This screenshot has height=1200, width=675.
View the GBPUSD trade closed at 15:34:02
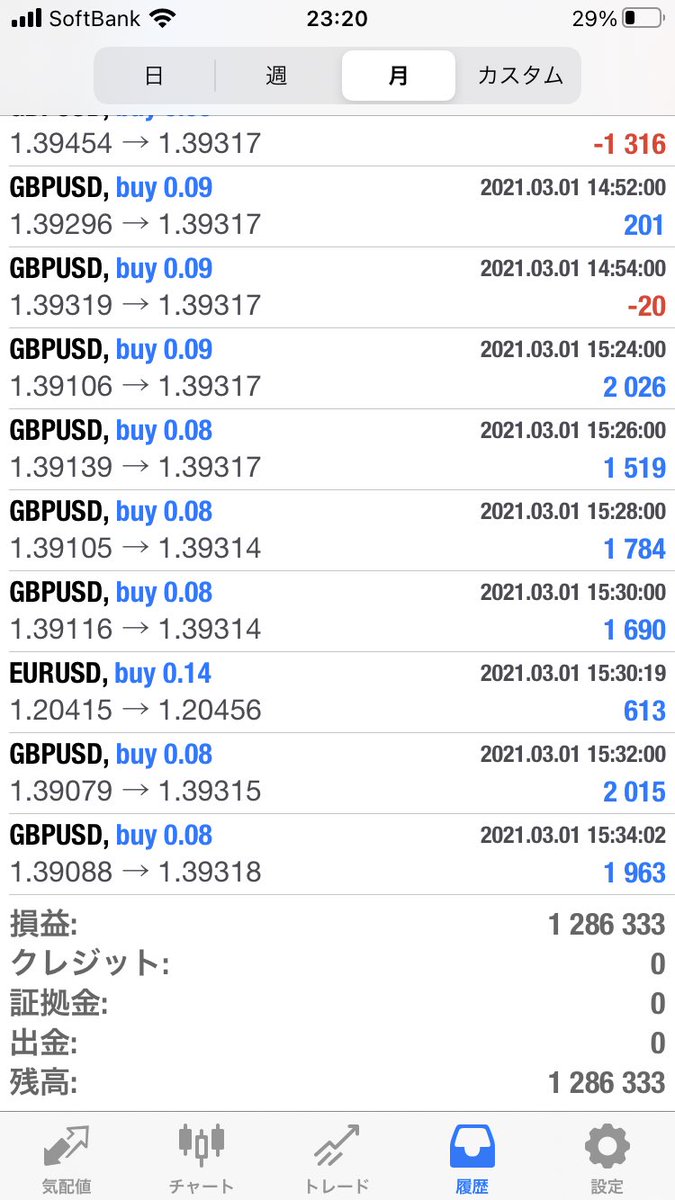pyautogui.click(x=337, y=854)
